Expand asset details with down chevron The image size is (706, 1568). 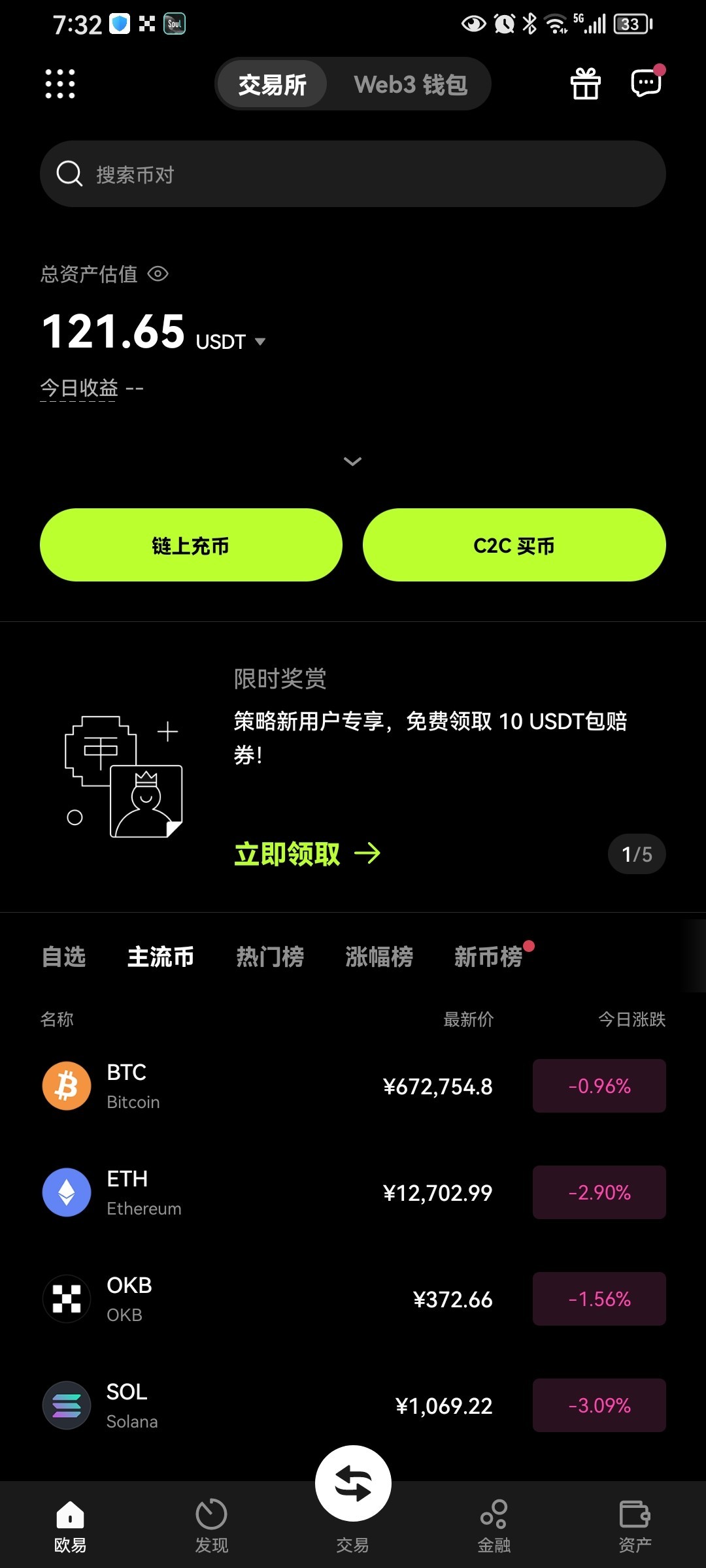pyautogui.click(x=352, y=462)
